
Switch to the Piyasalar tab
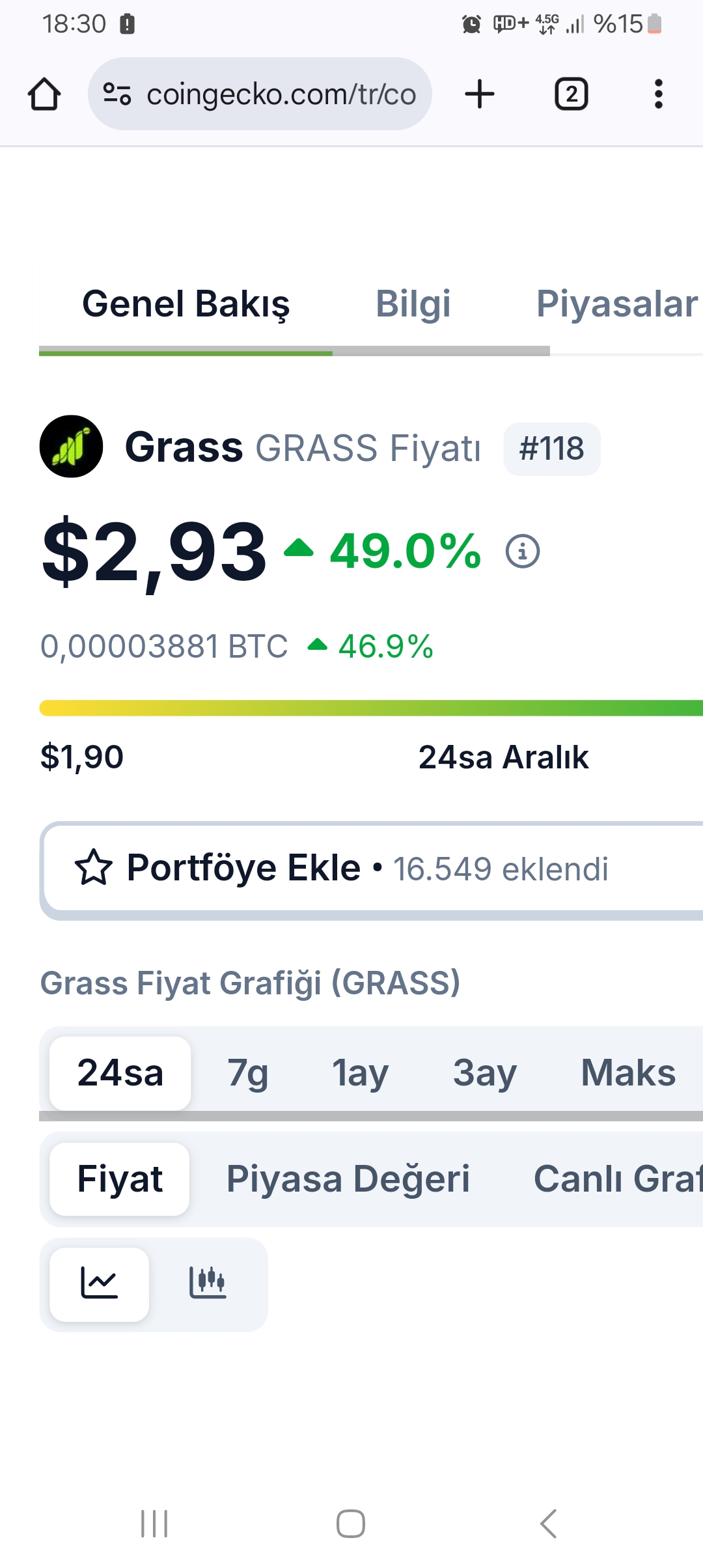pos(617,304)
